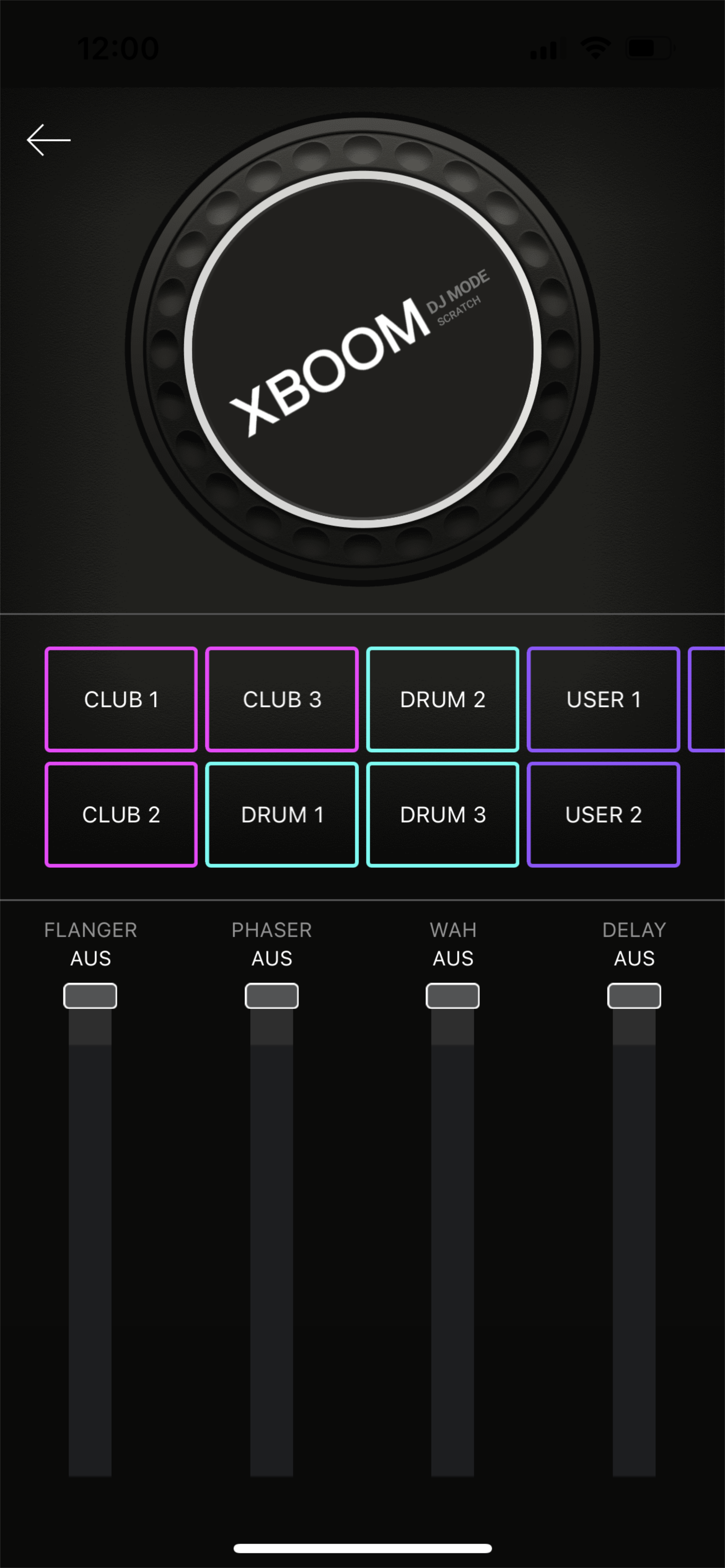Trigger the DRUM 1 pad
This screenshot has width=725, height=1568.
coord(282,814)
